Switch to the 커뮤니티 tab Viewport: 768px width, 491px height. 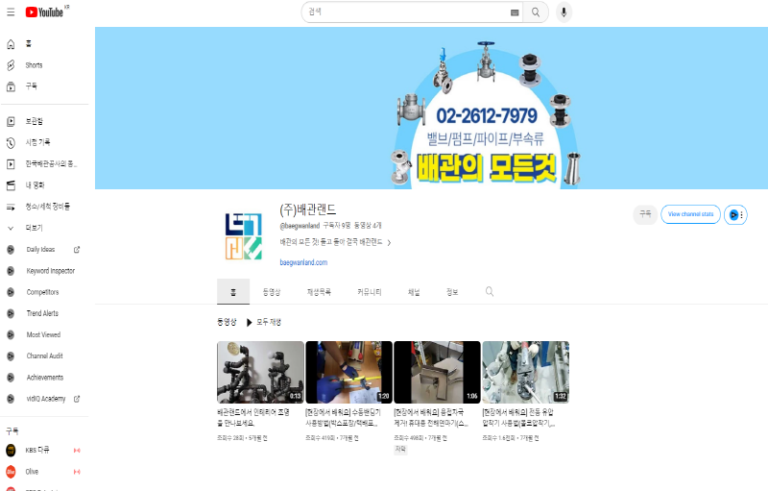[369, 292]
